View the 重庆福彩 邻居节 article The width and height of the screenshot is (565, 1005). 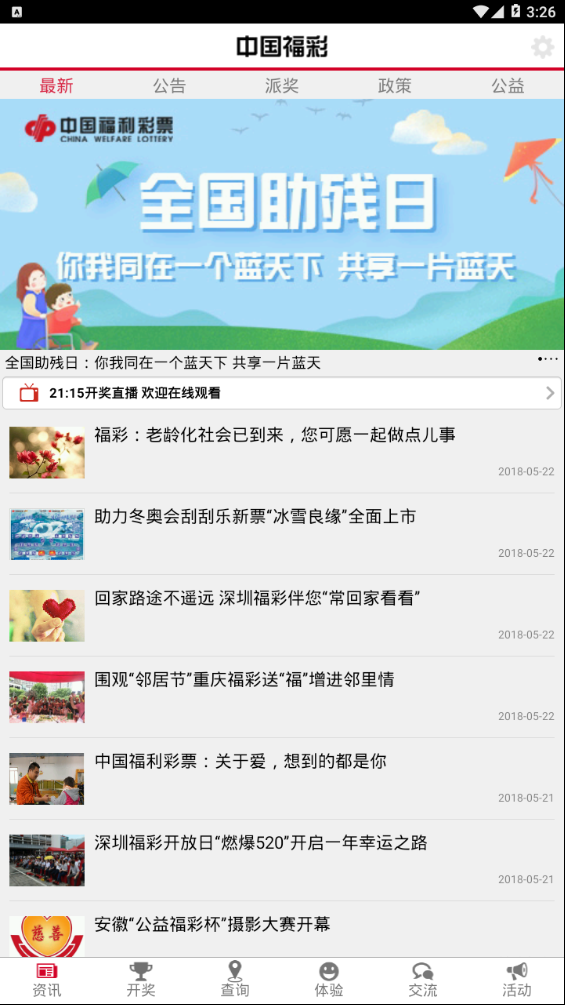click(282, 697)
